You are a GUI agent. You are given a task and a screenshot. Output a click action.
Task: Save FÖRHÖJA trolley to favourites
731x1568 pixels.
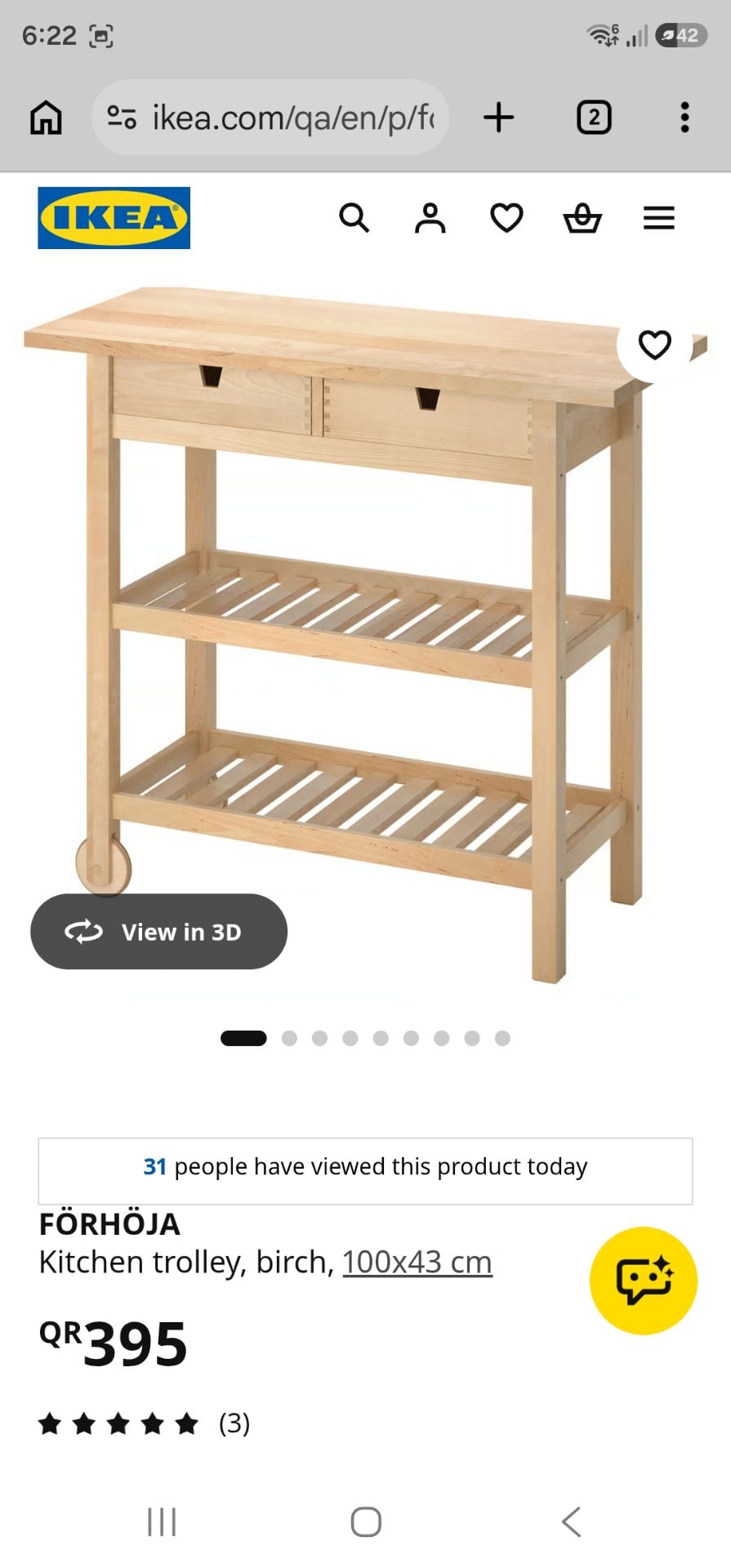click(654, 345)
